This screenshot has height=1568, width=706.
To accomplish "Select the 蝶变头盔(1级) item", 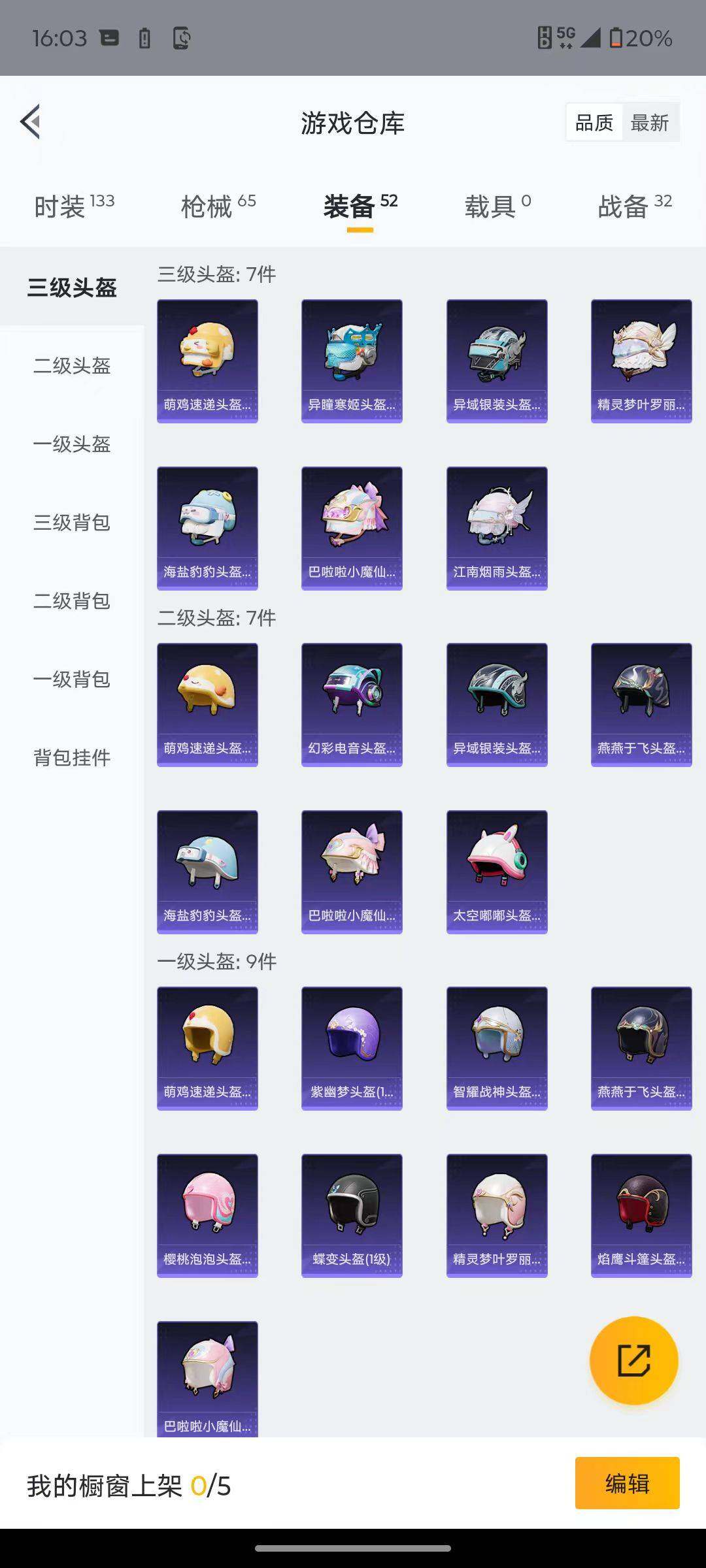I will (x=352, y=1215).
